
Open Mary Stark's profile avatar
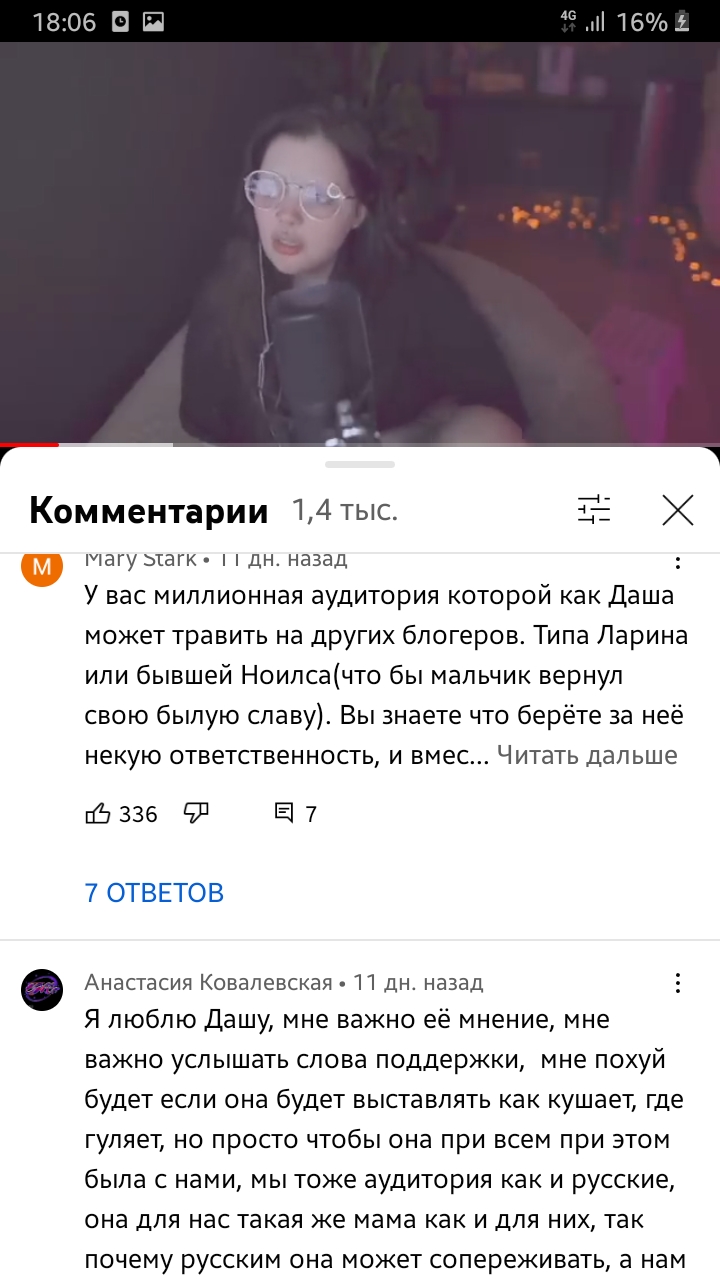(x=42, y=567)
